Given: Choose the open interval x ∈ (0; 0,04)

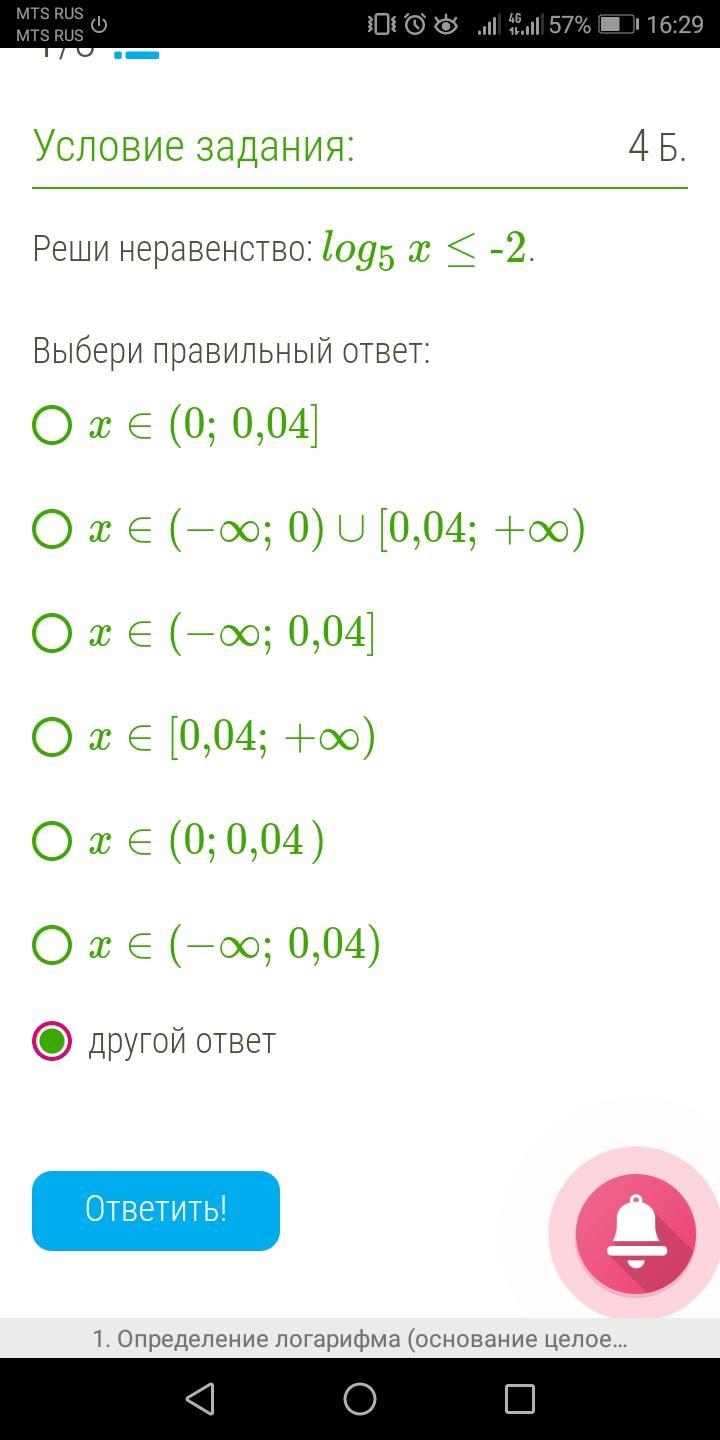Looking at the screenshot, I should (x=52, y=841).
